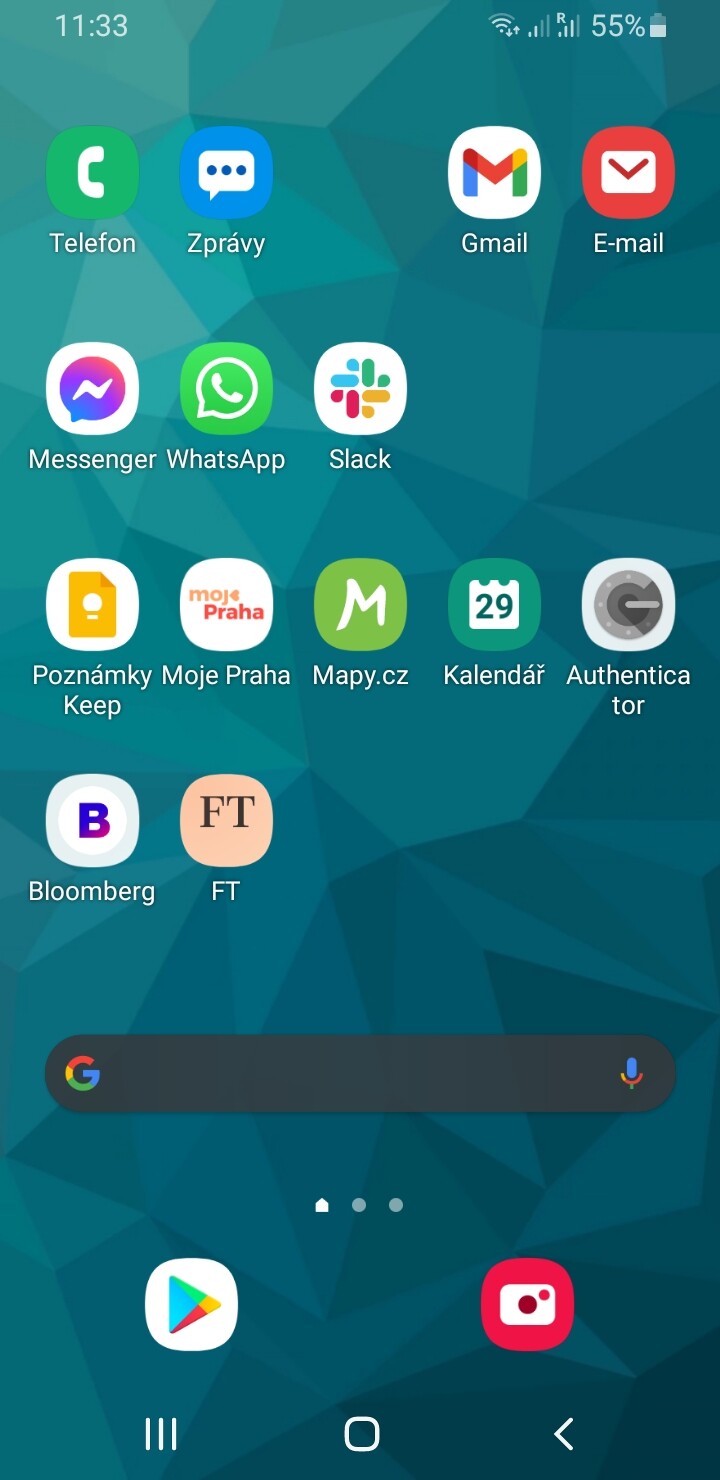Open Poznámky Keep notes
Viewport: 720px width, 1480px height.
pyautogui.click(x=92, y=605)
